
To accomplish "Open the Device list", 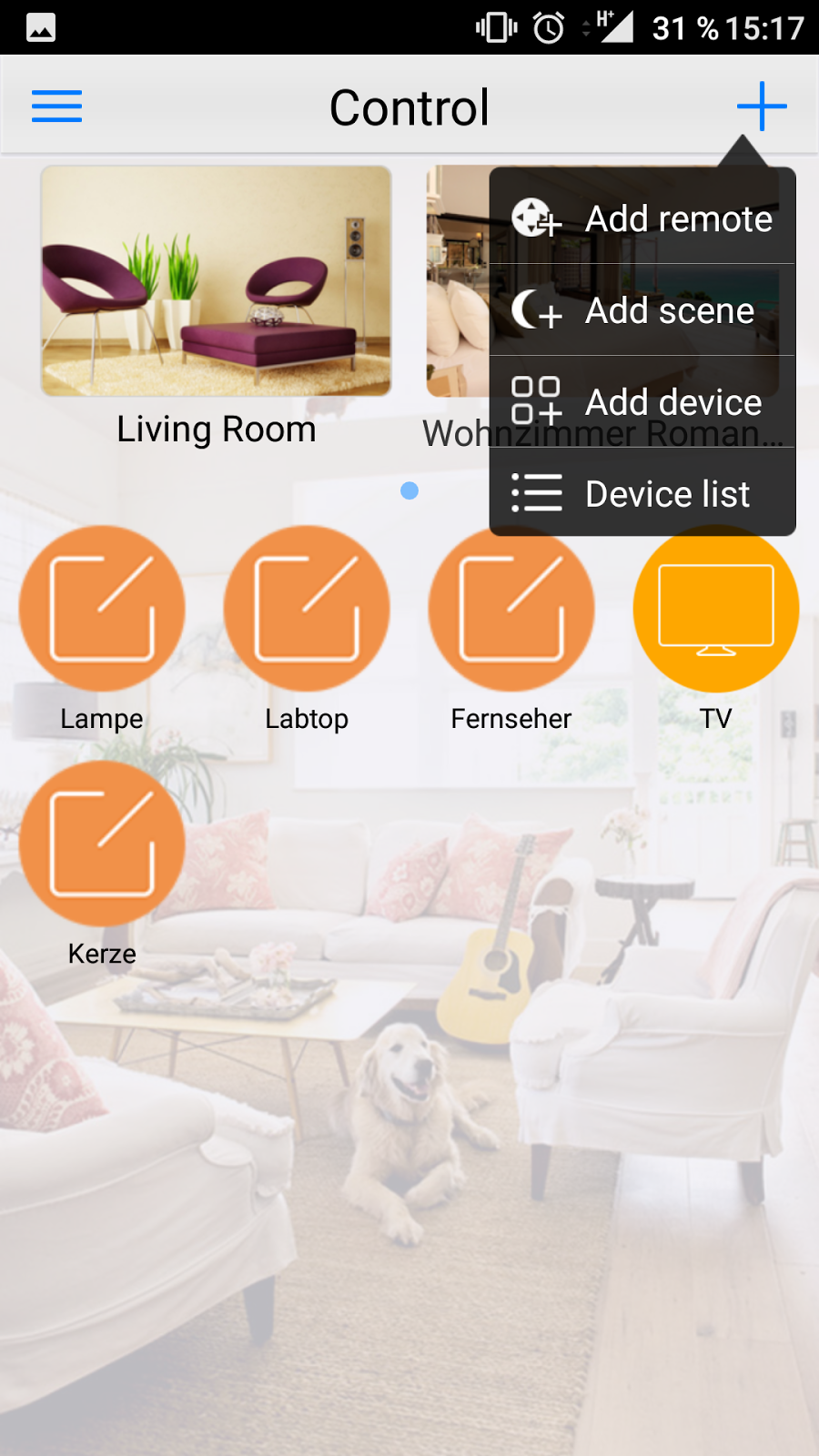I will tap(642, 493).
